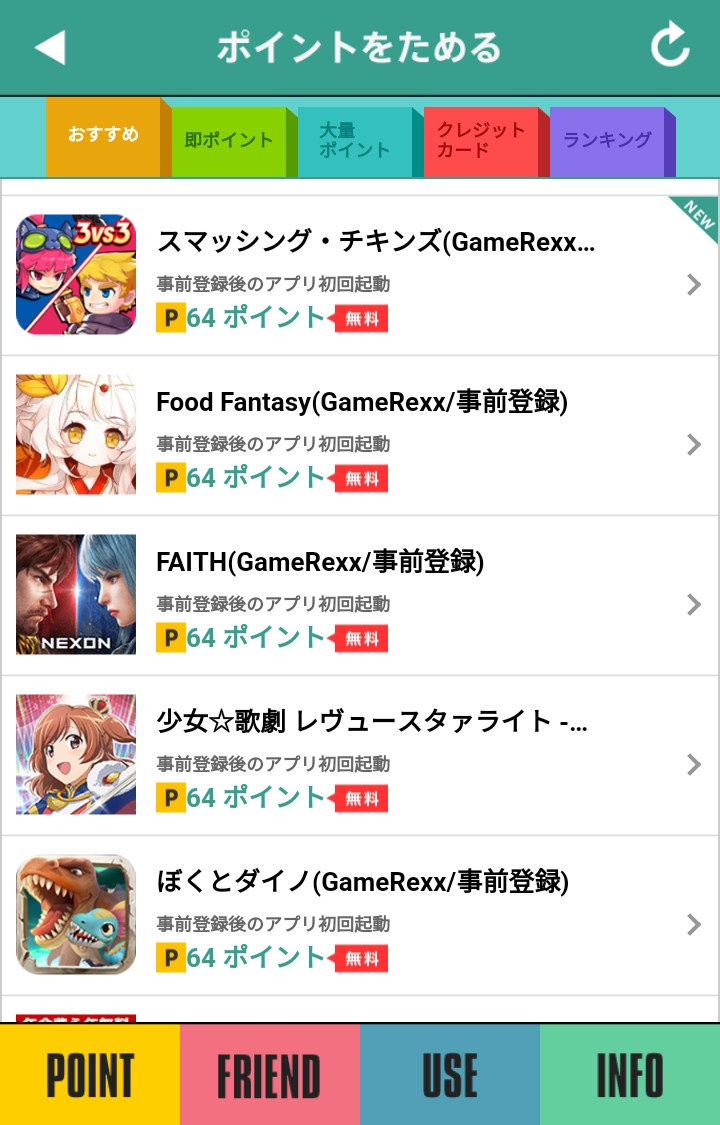View the ランキング tab
Viewport: 720px width, 1125px height.
607,141
